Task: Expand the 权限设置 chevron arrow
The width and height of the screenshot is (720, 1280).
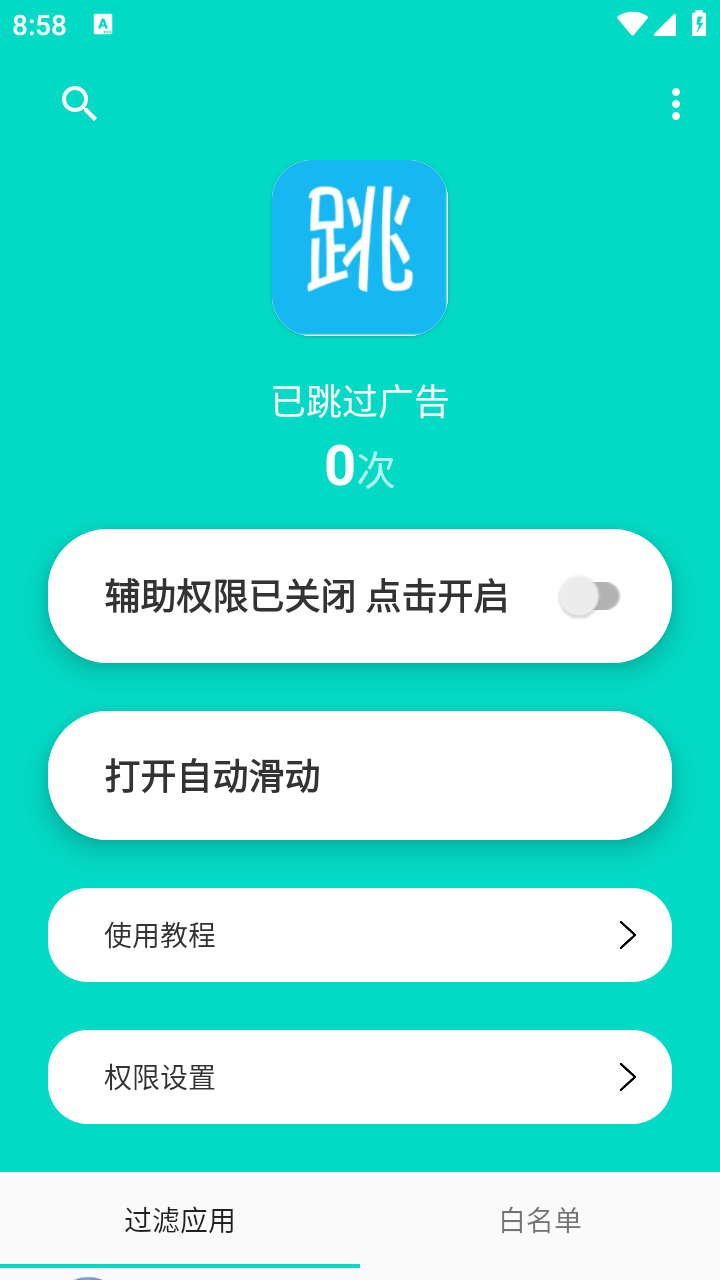Action: 628,1077
